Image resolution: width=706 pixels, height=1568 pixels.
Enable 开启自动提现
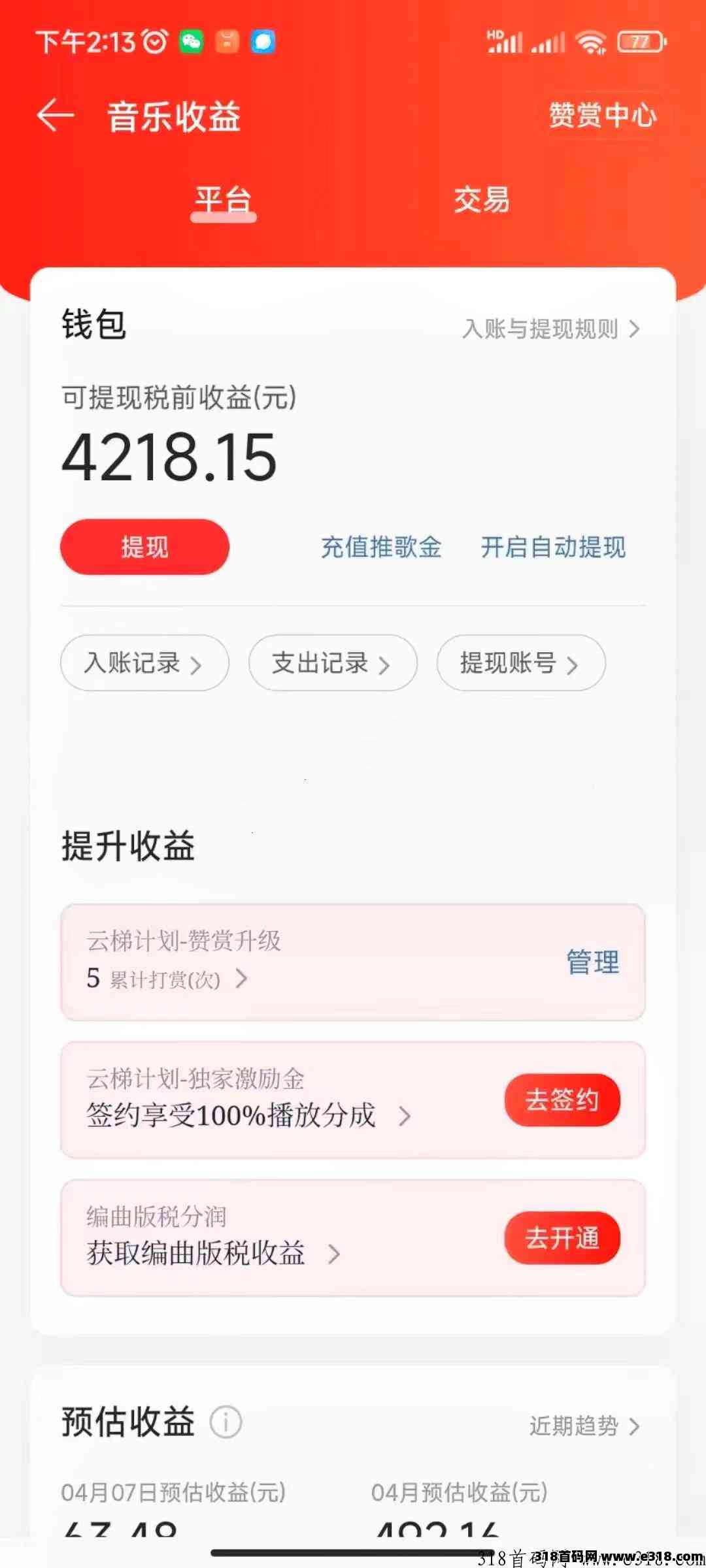553,547
